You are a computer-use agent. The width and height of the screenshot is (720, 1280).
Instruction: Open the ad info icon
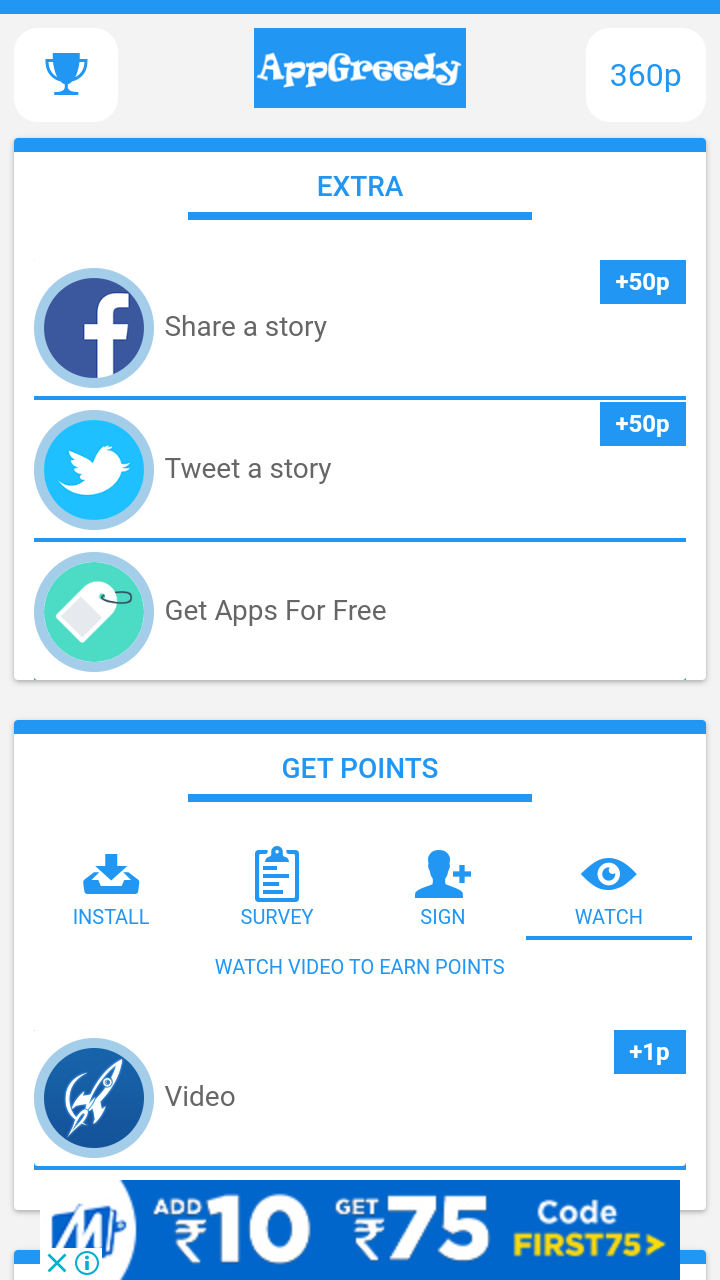tap(88, 1263)
